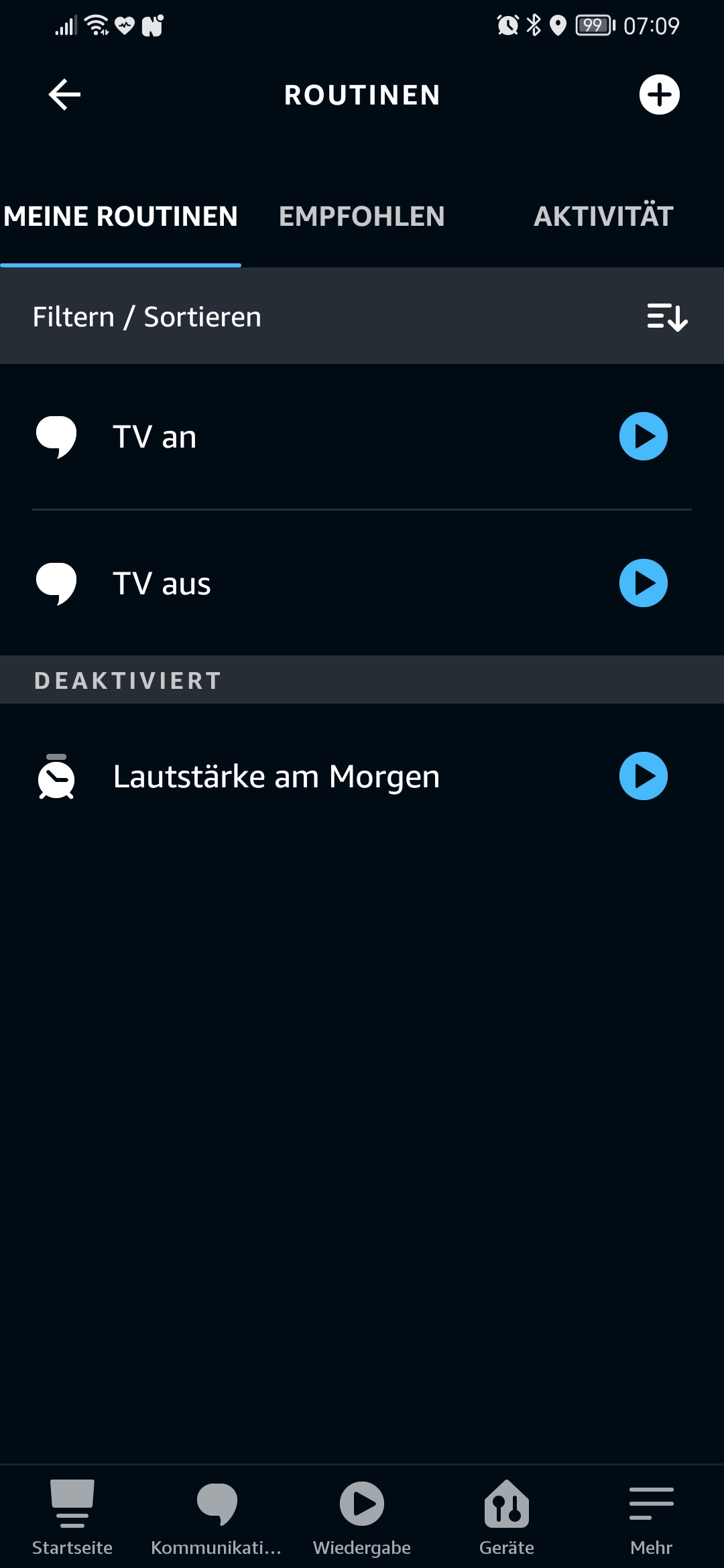Open Filtern / Sortieren options
Image resolution: width=724 pixels, height=1568 pixels.
[x=362, y=316]
